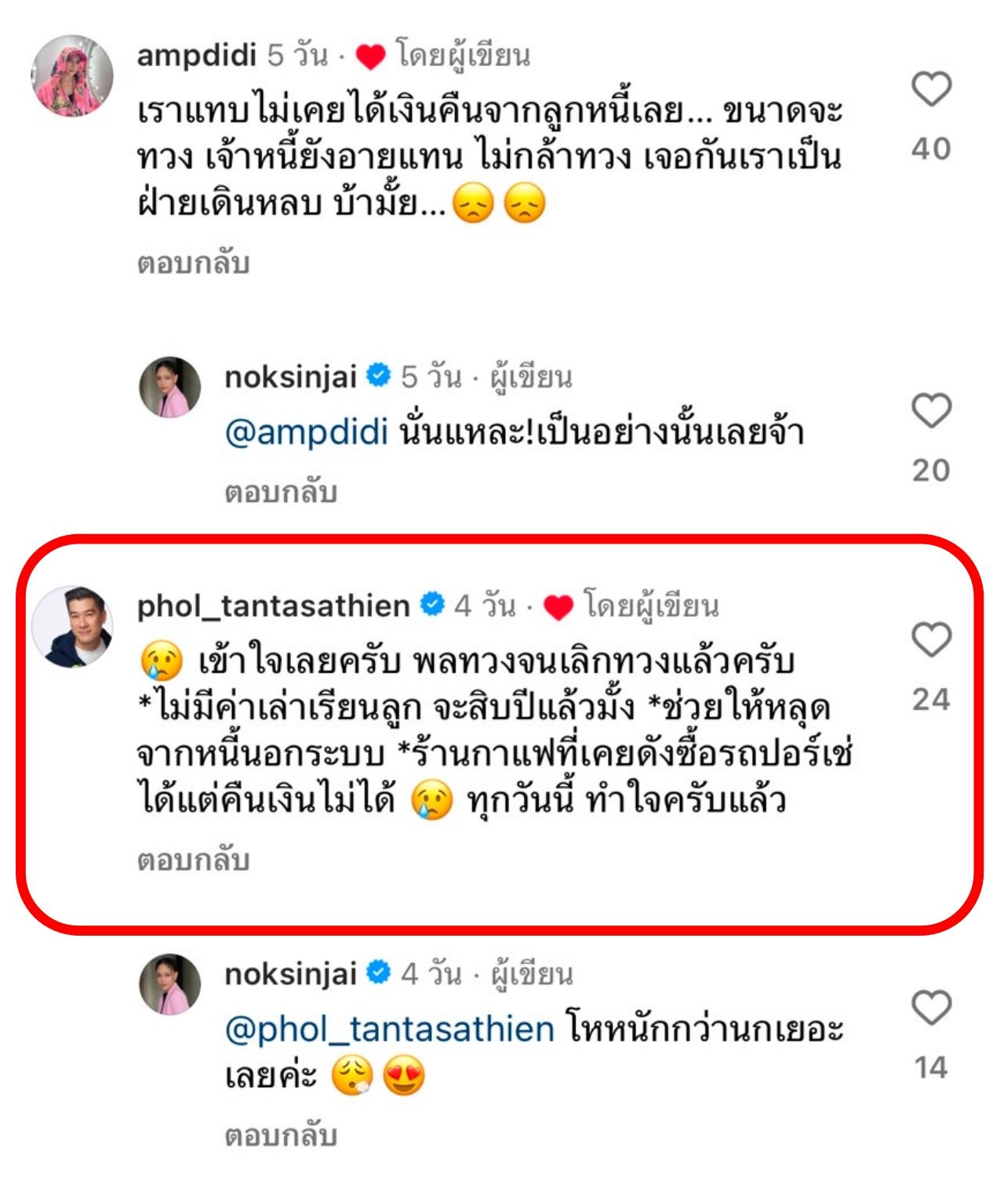Image resolution: width=1004 pixels, height=1204 pixels.
Task: Tap ตอบกลับ under phol_tantasathien's comment
Action: pos(193,860)
